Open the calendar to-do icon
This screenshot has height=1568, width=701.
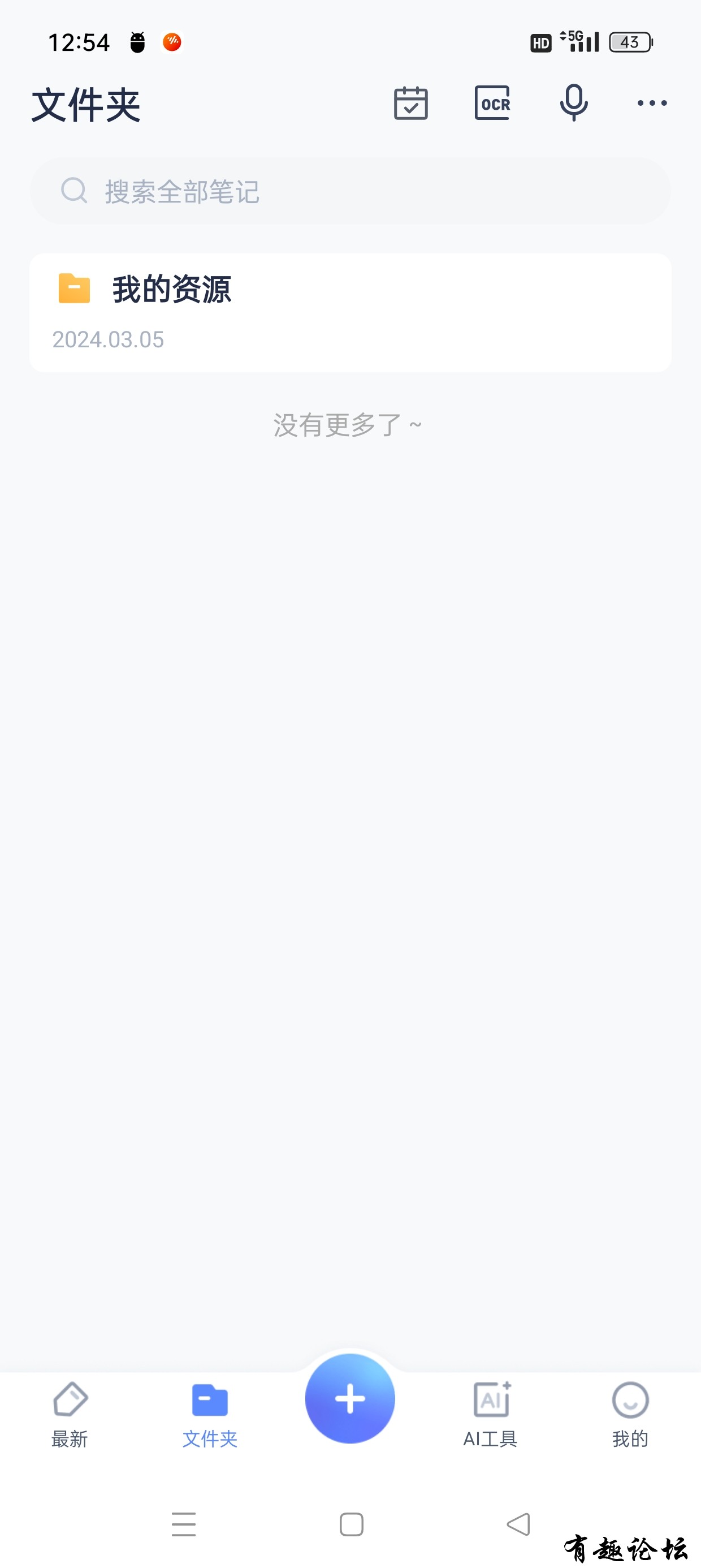(411, 104)
